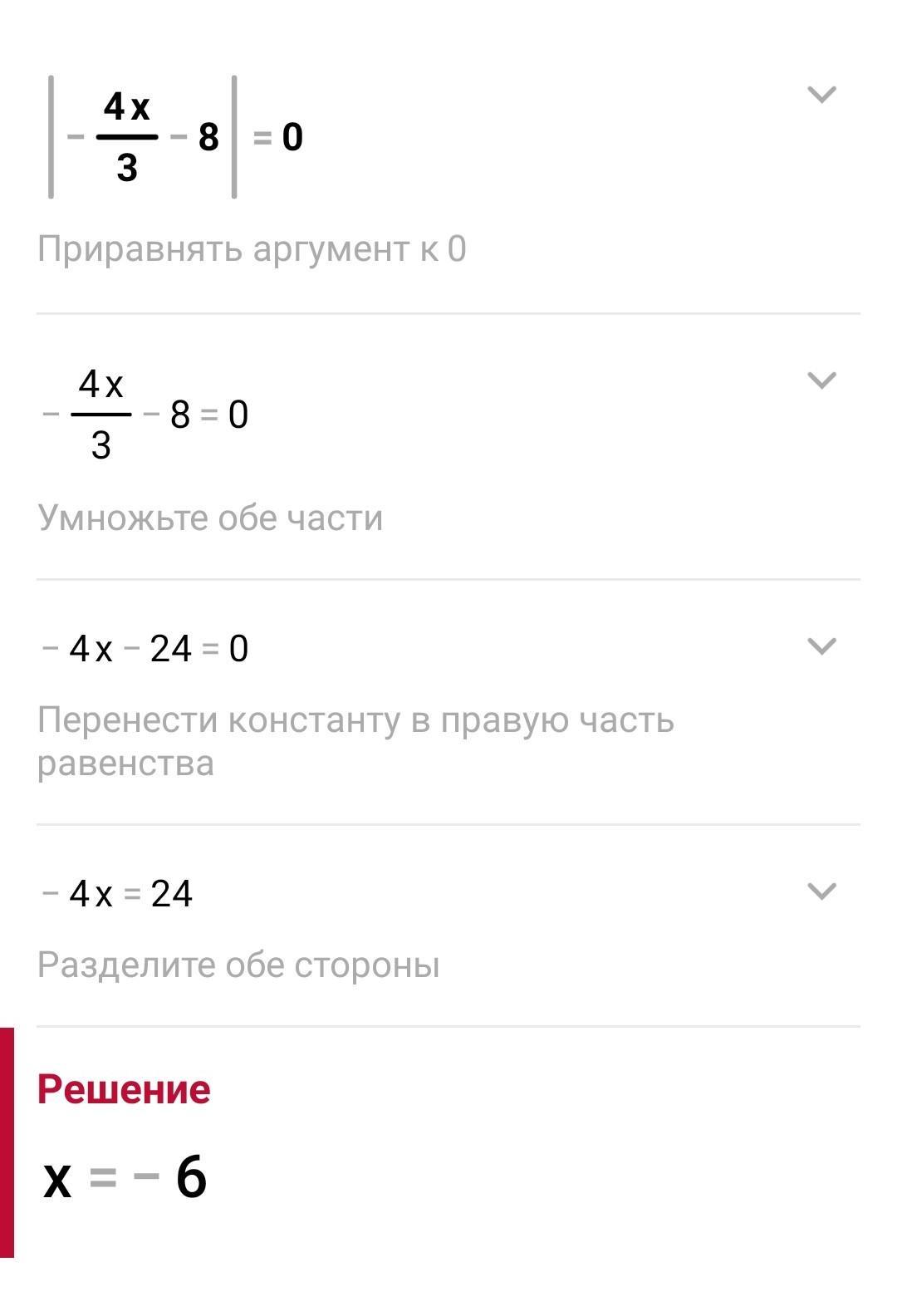Expand the step 'Умножьте обе части'

(821, 381)
